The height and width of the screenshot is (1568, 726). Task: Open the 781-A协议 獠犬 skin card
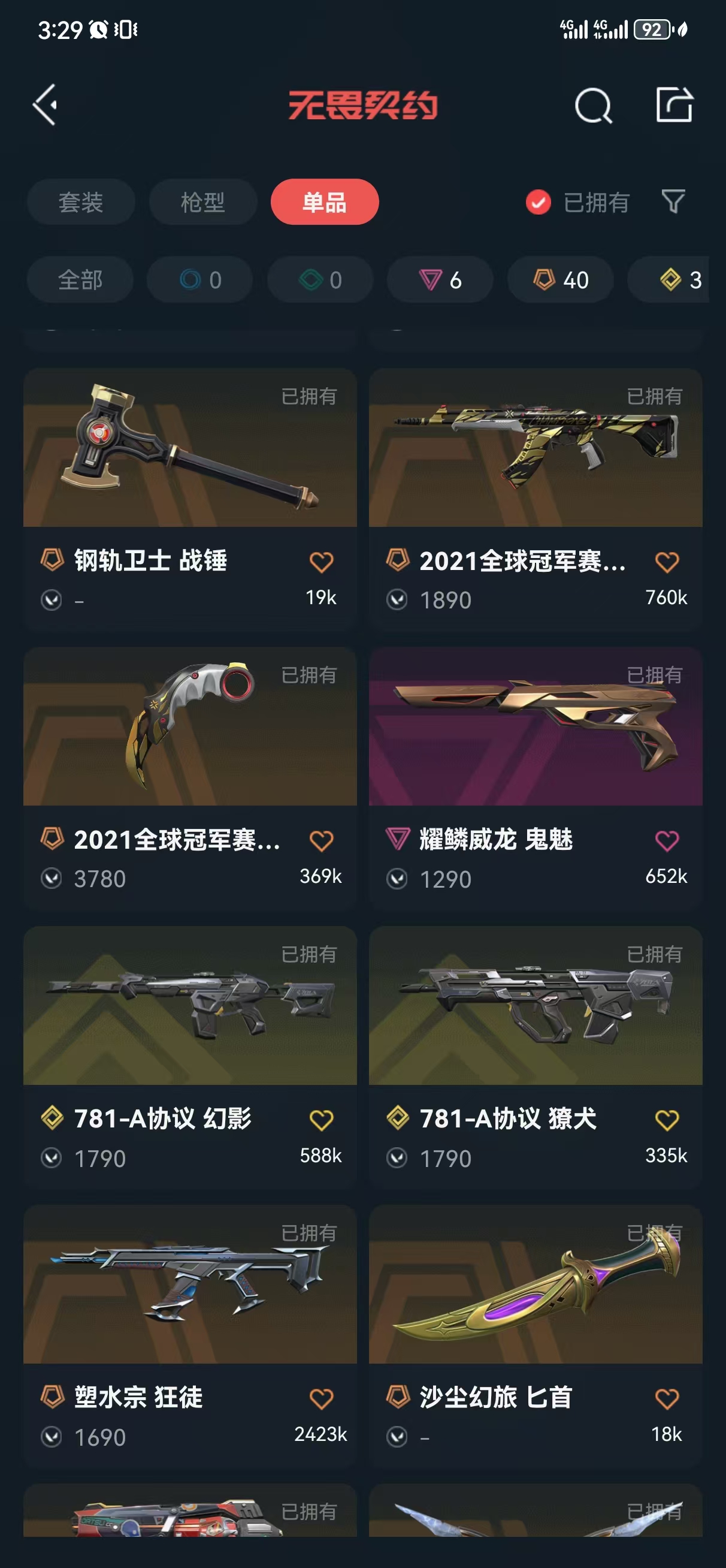536,1057
